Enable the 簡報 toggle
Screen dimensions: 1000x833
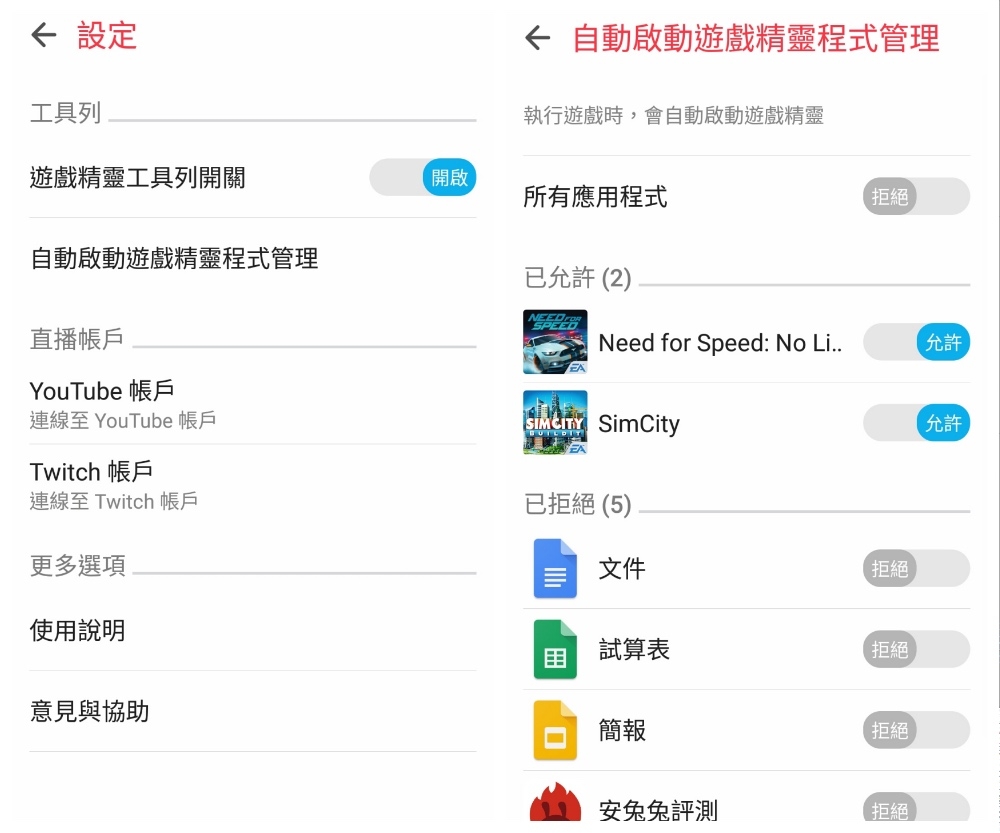(915, 731)
